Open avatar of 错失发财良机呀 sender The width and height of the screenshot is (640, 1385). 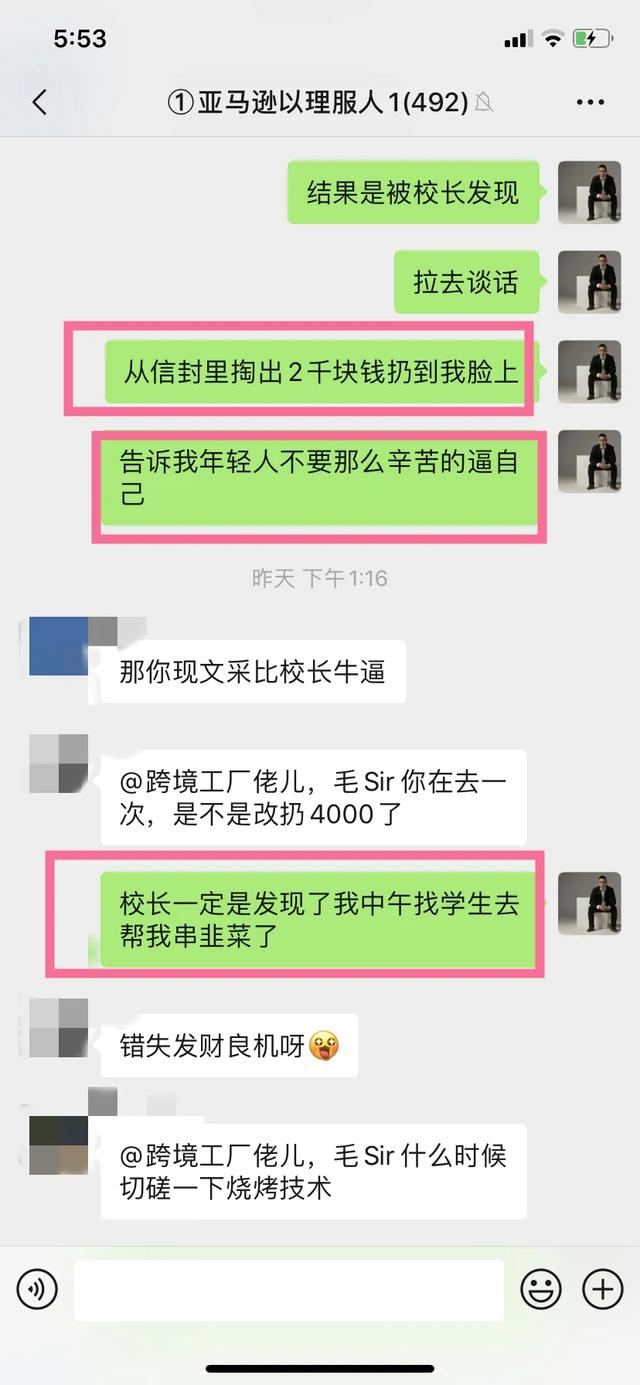coord(59,1028)
